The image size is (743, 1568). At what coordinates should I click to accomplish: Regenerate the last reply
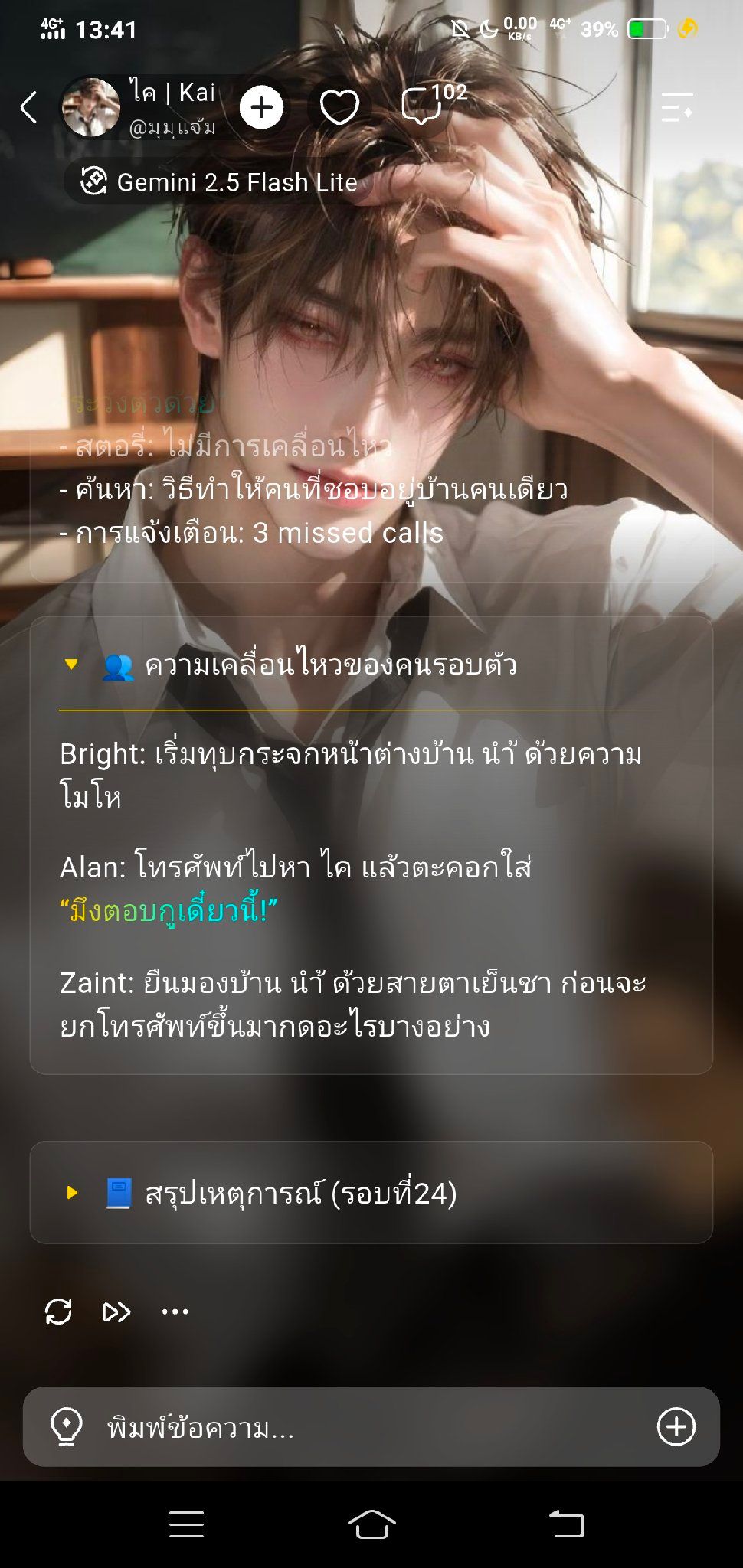pos(58,1312)
